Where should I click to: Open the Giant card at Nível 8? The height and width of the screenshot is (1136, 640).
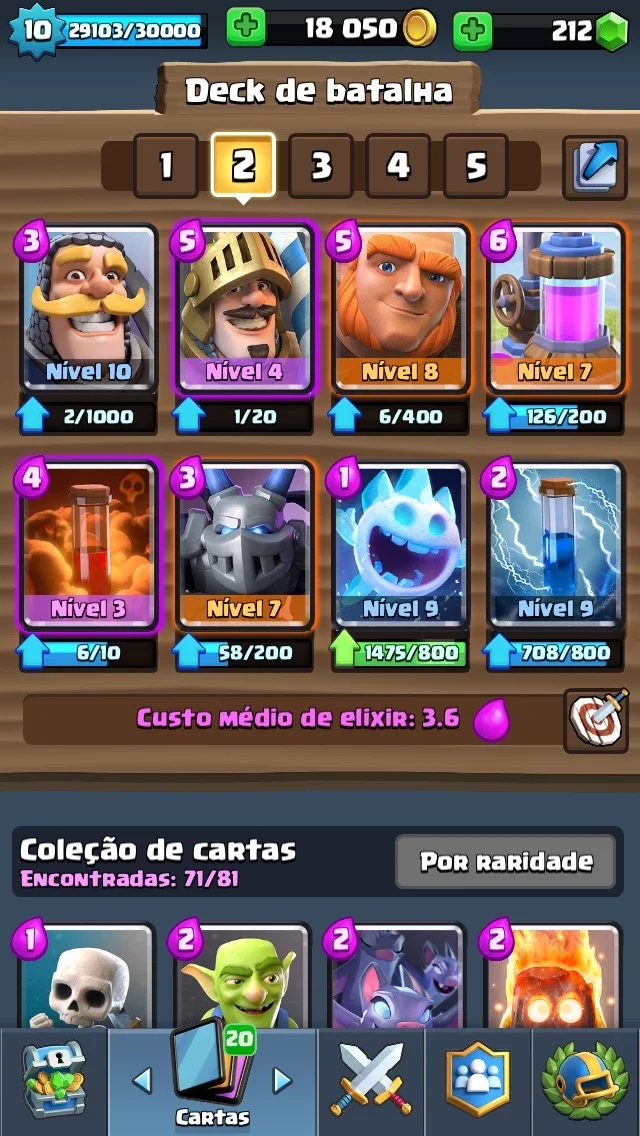pyautogui.click(x=399, y=309)
